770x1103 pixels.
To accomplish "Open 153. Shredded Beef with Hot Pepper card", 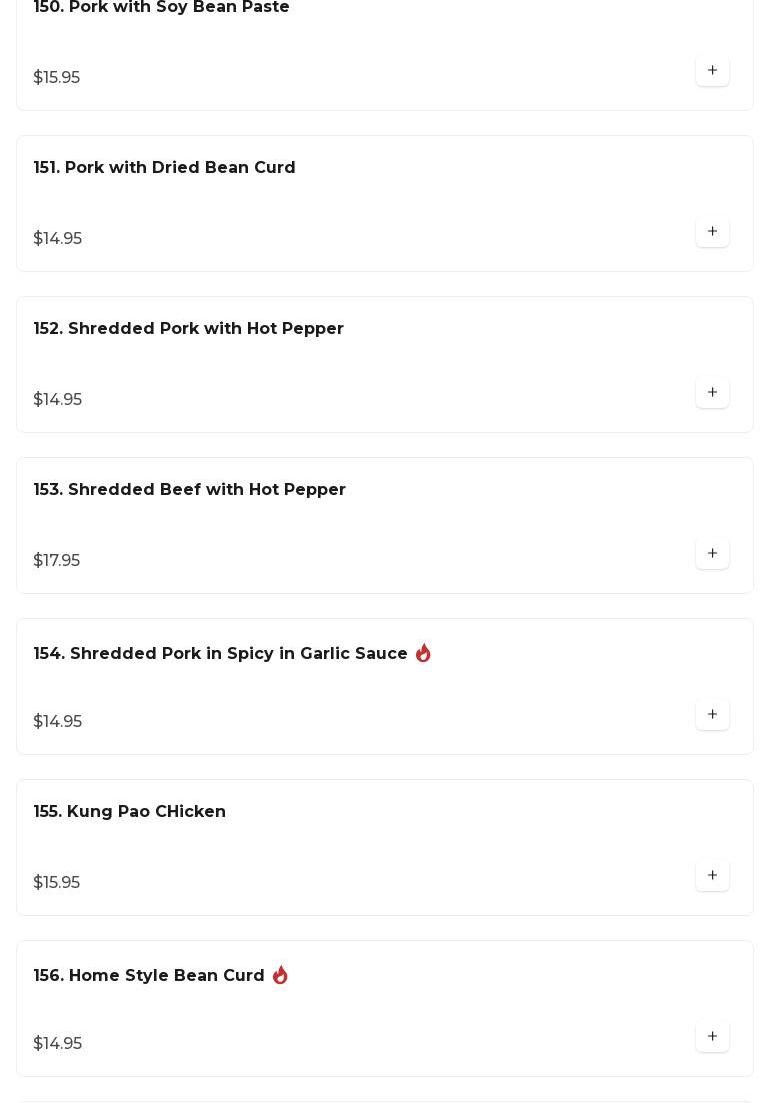I will pos(190,490).
